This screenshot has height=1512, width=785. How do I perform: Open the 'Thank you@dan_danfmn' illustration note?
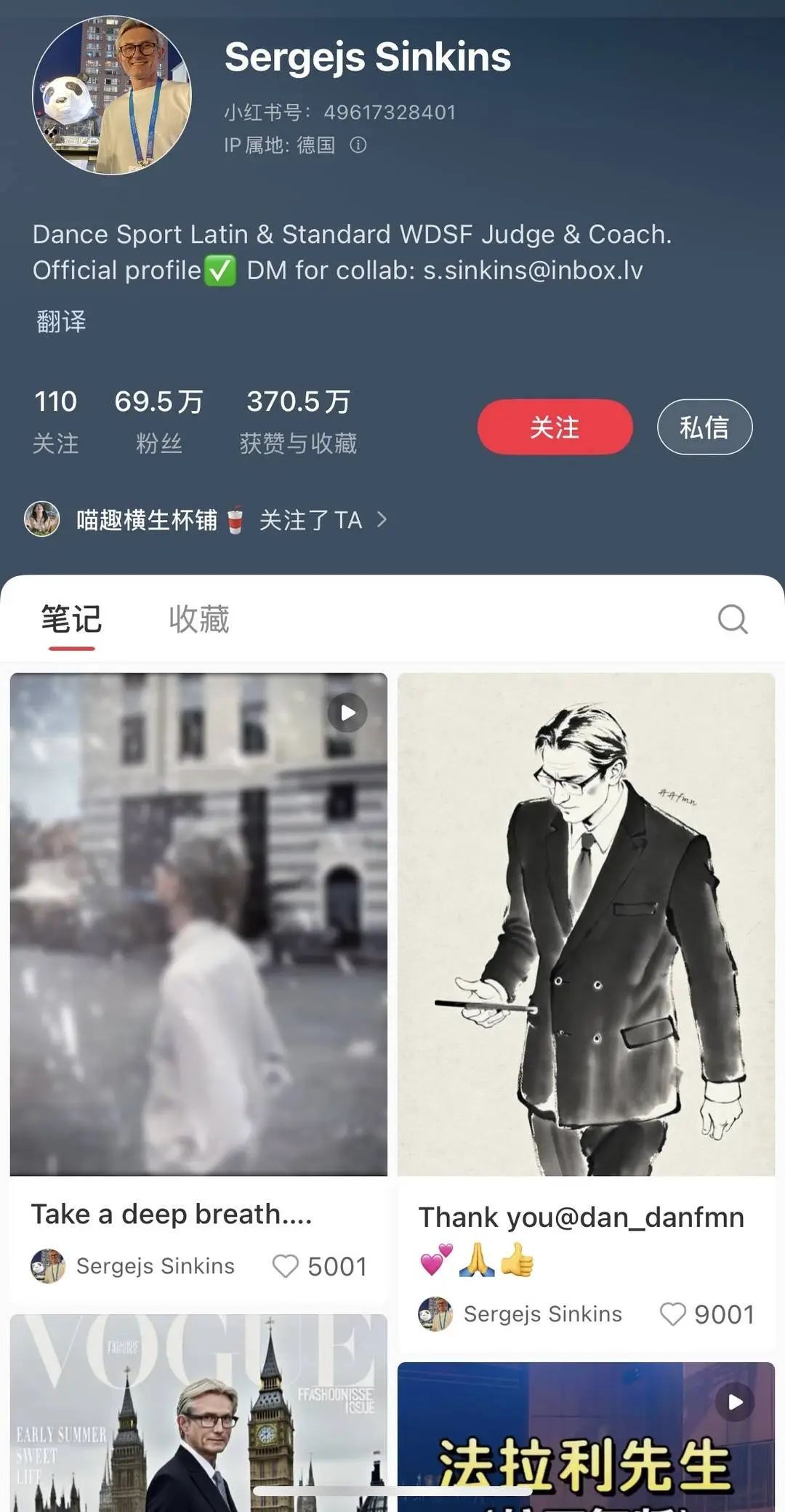tap(586, 924)
